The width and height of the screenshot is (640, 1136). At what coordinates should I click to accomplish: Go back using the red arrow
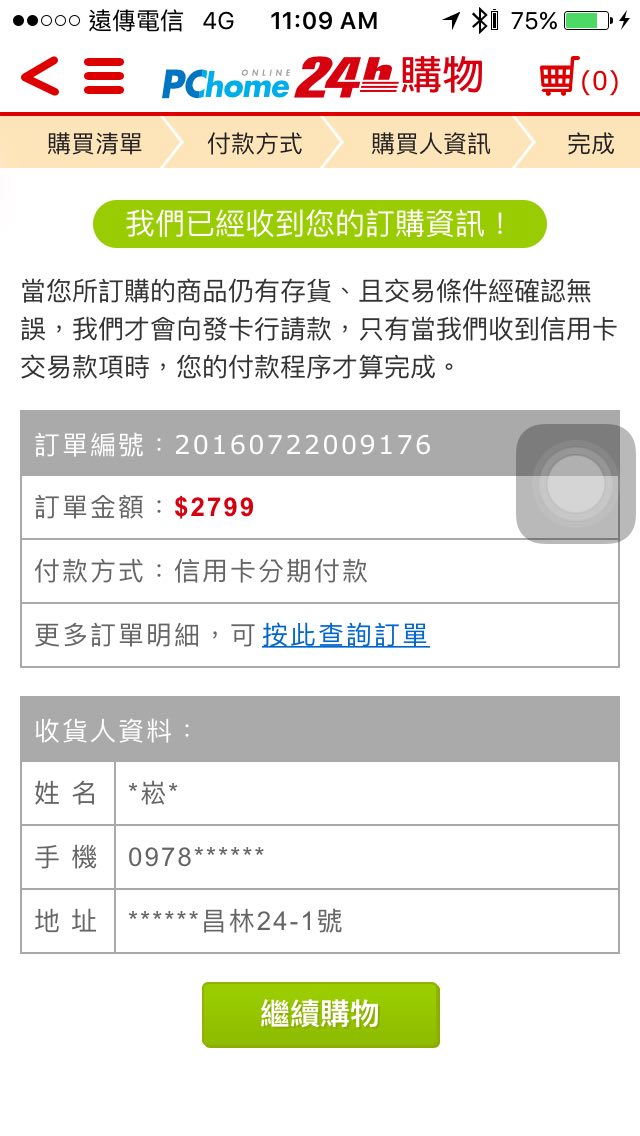[40, 77]
